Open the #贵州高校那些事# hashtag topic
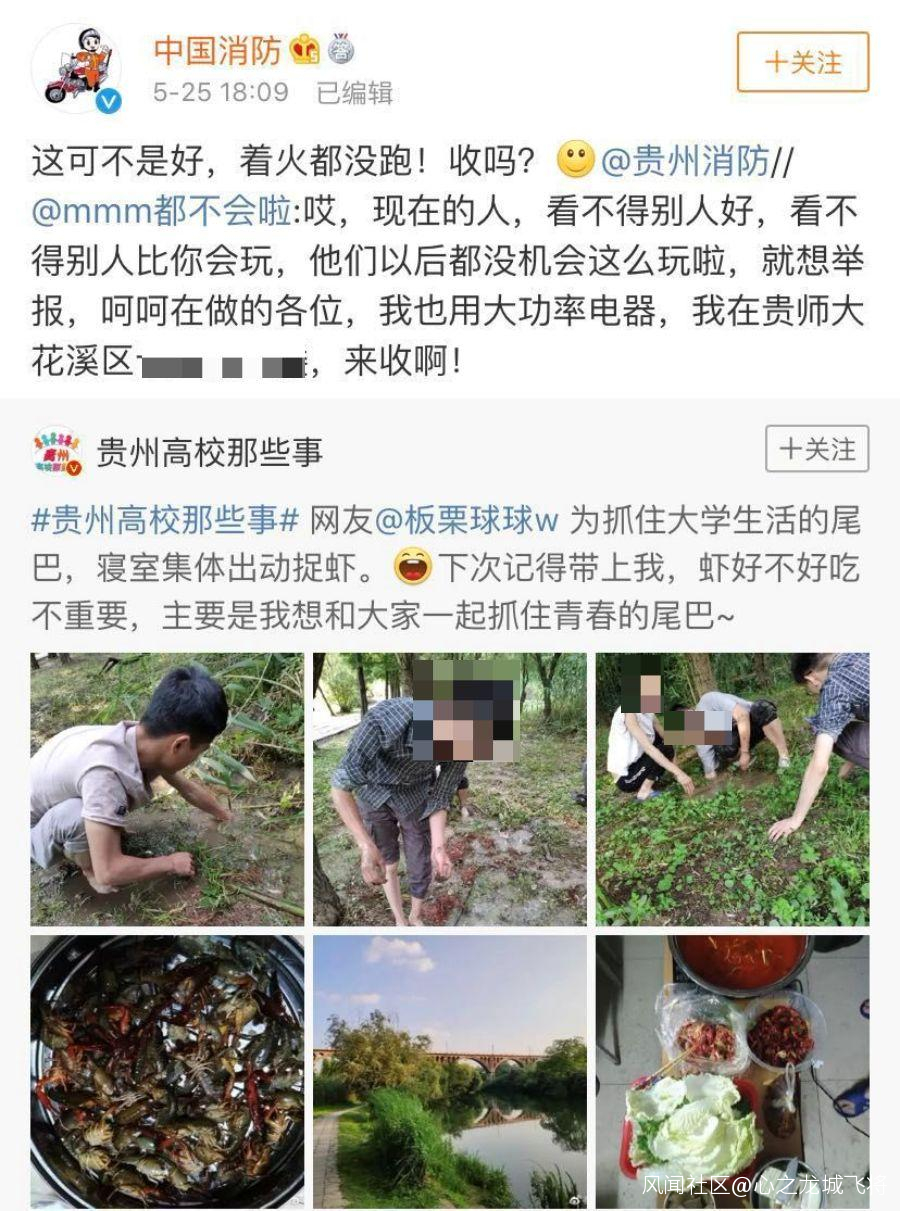This screenshot has width=900, height=1211. (x=166, y=520)
